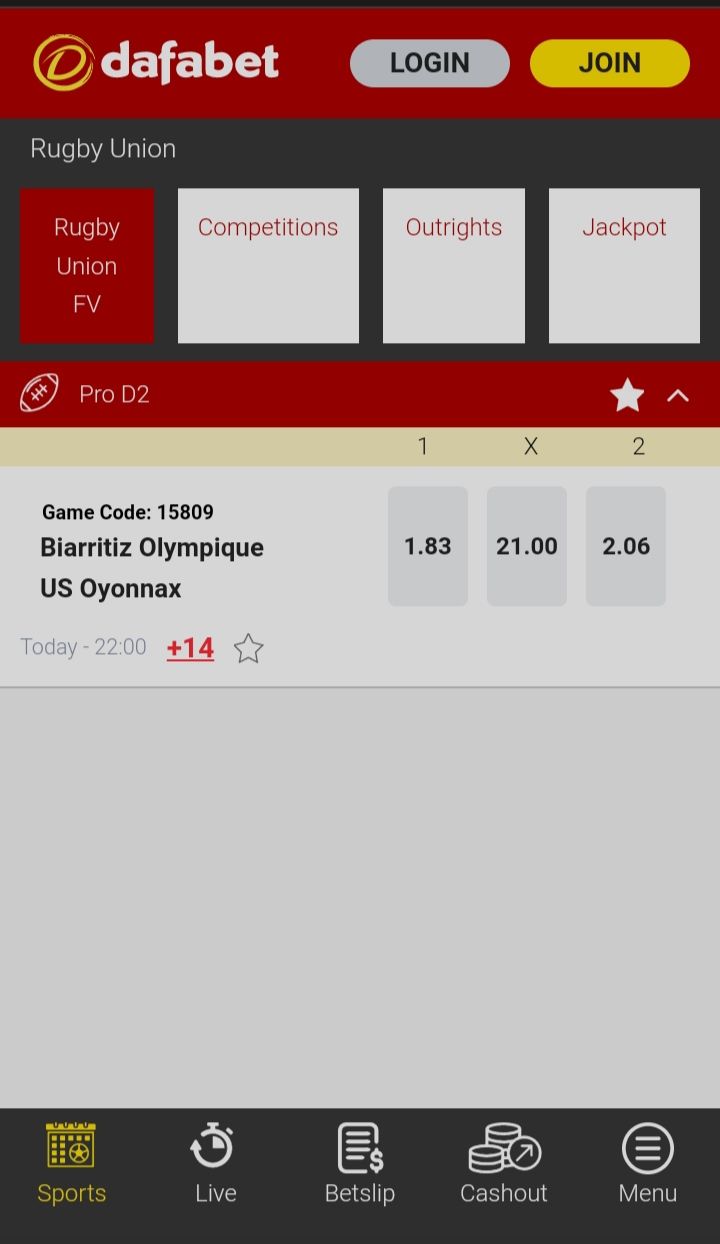Select the draw odds 21.00
The image size is (720, 1244).
[527, 546]
